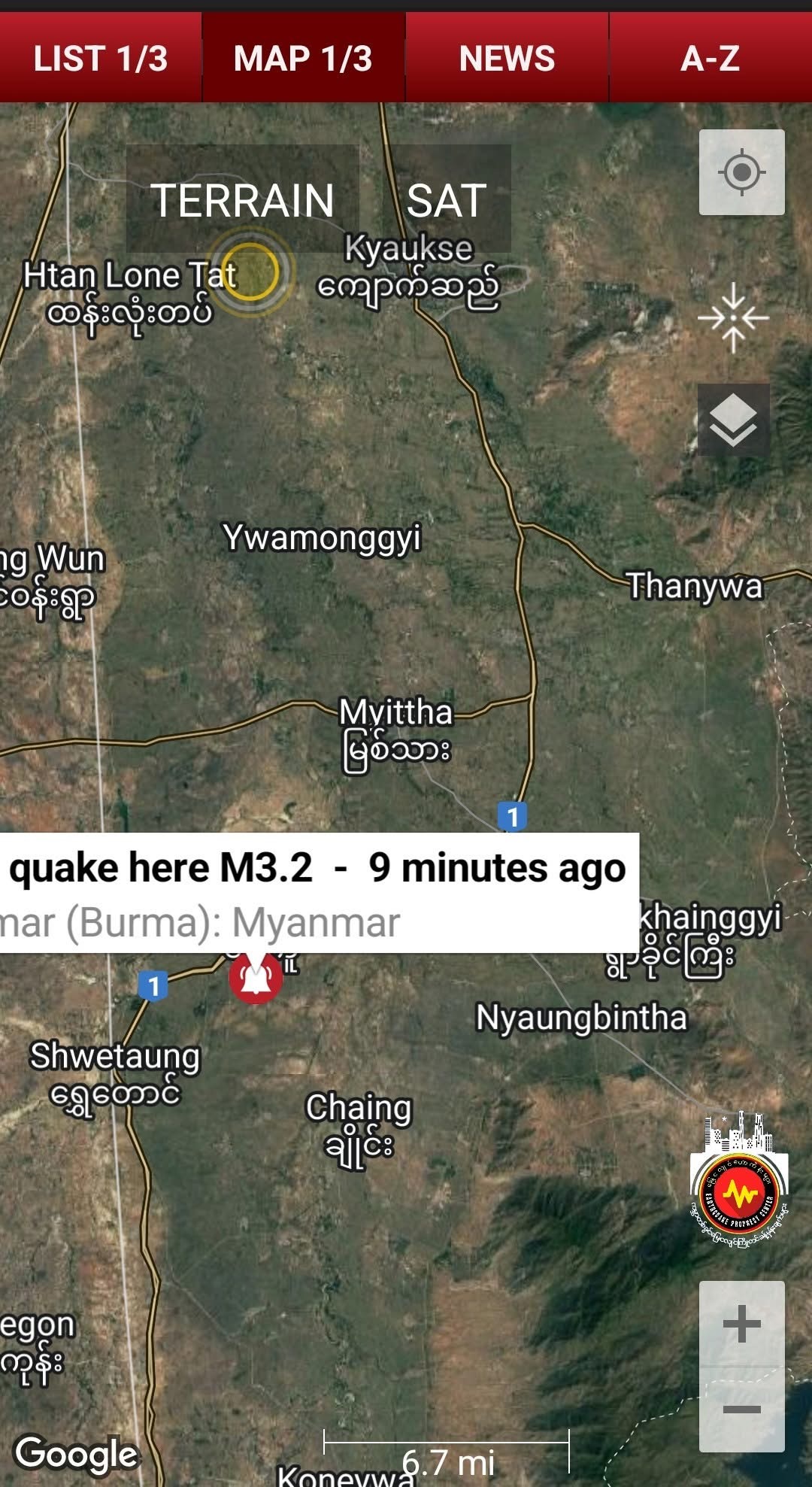Tap the yellow circle quake marker
The width and height of the screenshot is (812, 1487).
click(x=250, y=271)
